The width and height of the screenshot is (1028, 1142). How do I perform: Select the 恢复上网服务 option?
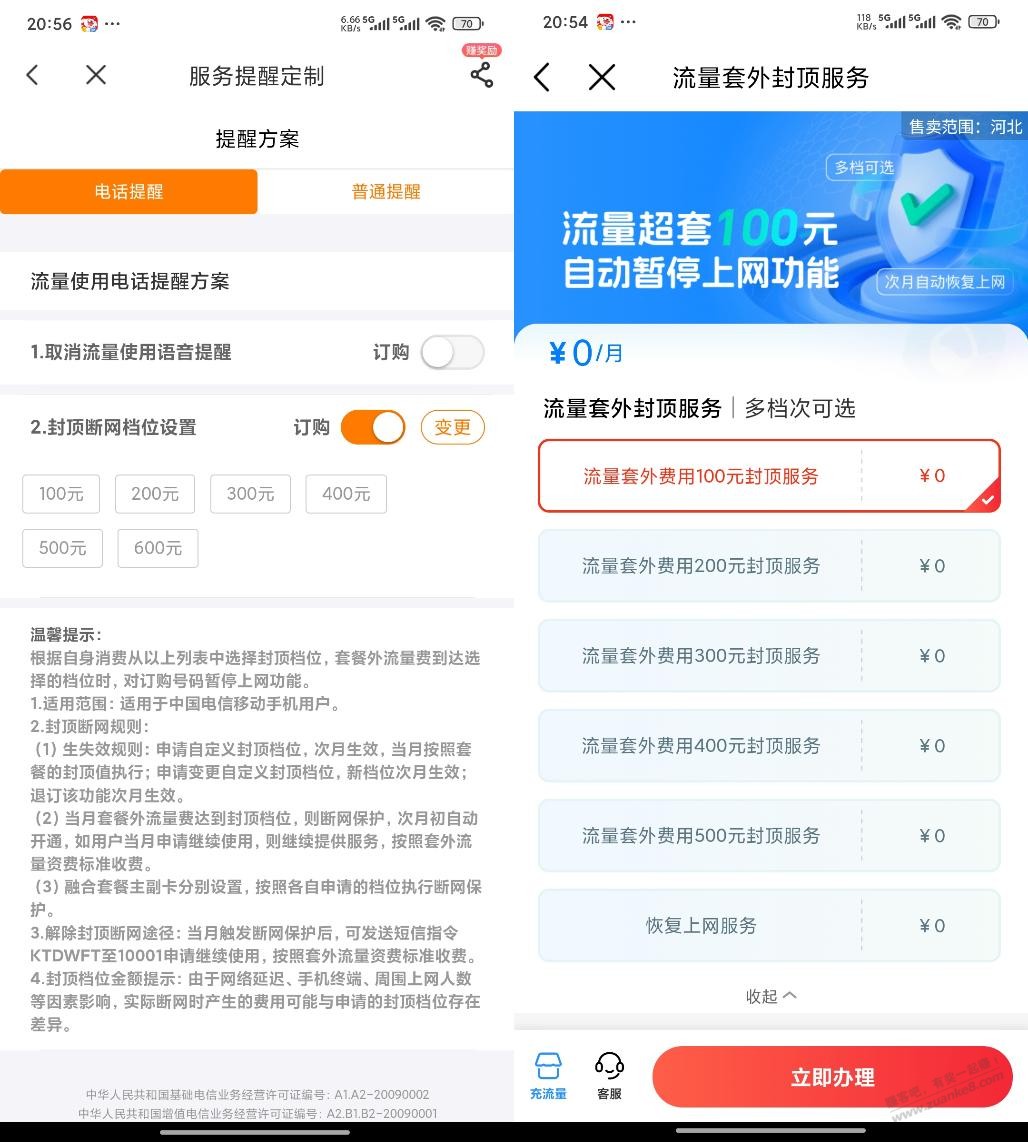[769, 925]
